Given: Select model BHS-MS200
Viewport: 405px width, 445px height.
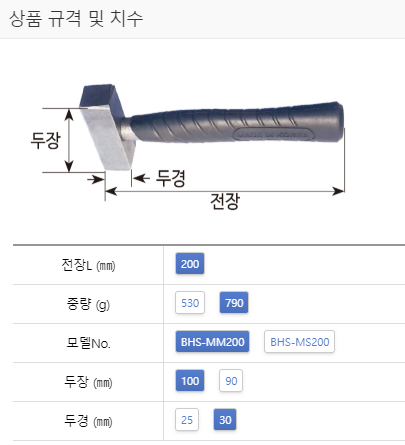Looking at the screenshot, I should point(299,342).
